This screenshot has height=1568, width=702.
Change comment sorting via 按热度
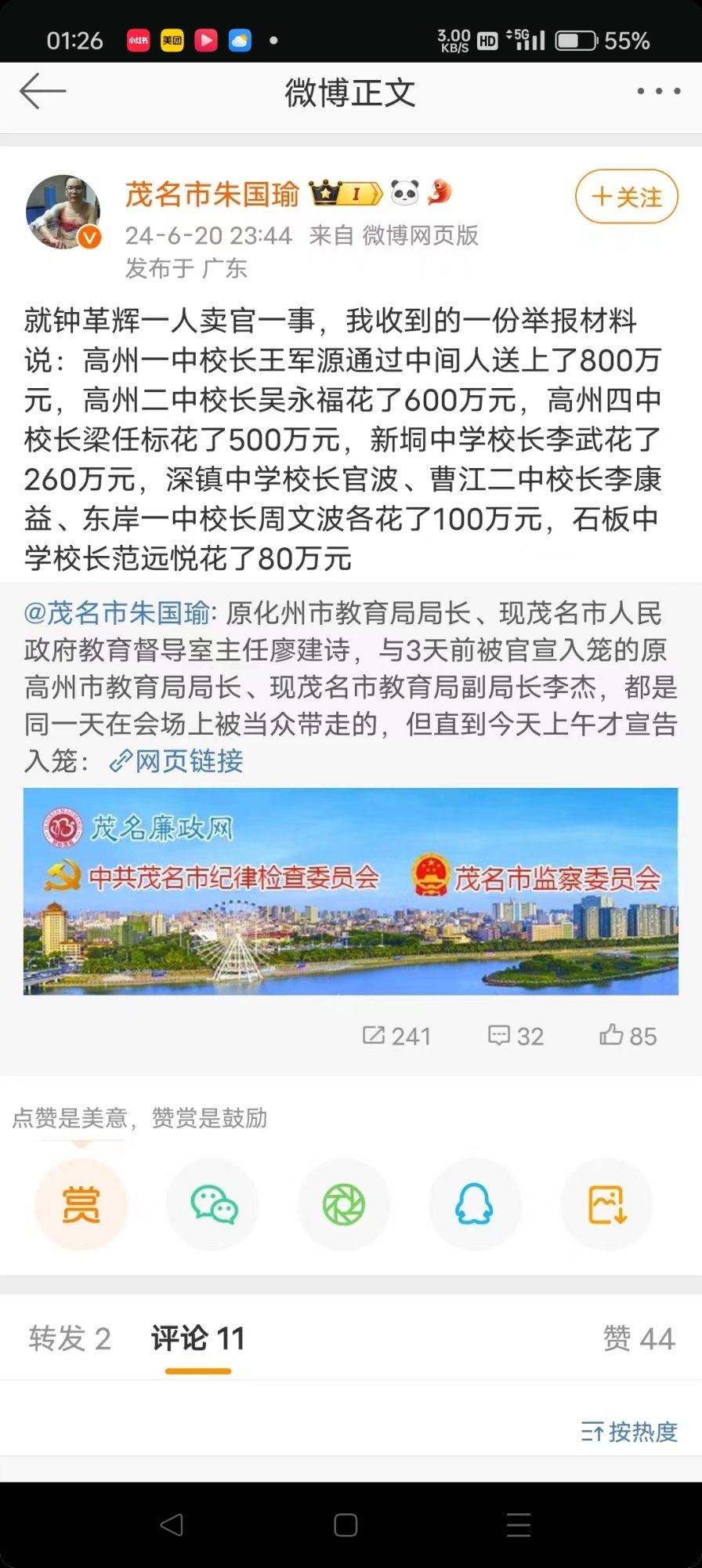click(x=629, y=1432)
